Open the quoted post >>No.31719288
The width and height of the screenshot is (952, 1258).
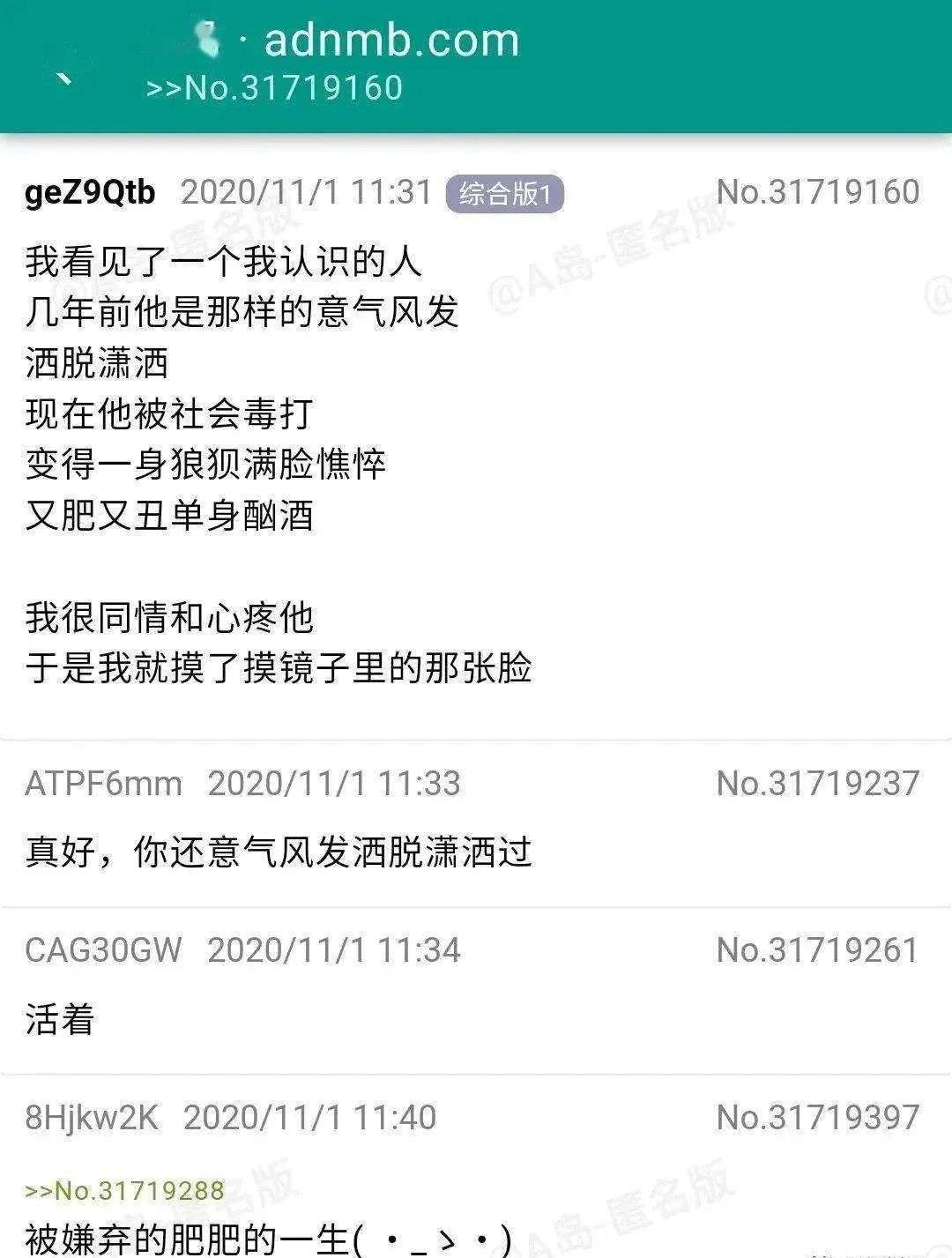point(124,1191)
